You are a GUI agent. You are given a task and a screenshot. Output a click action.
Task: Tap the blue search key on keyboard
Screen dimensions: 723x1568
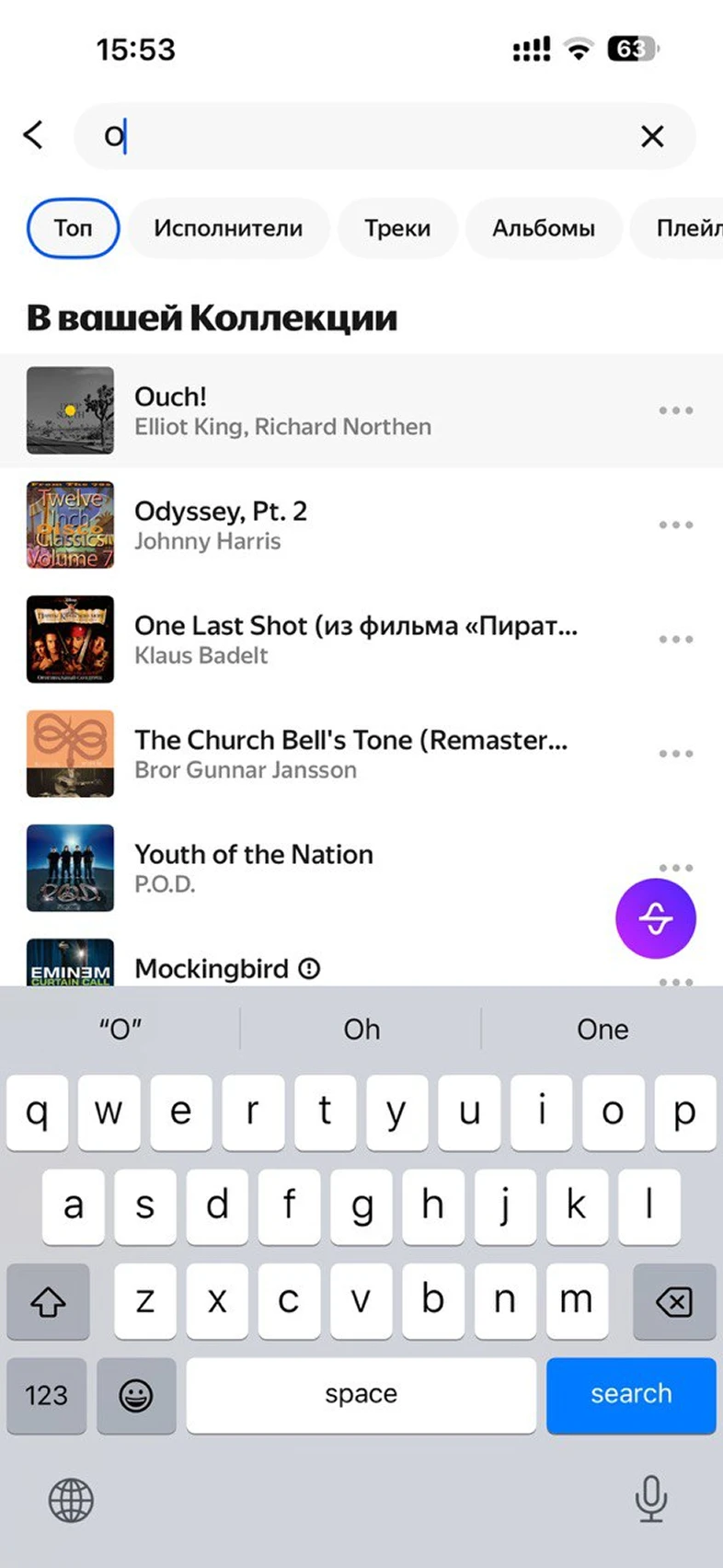631,1394
